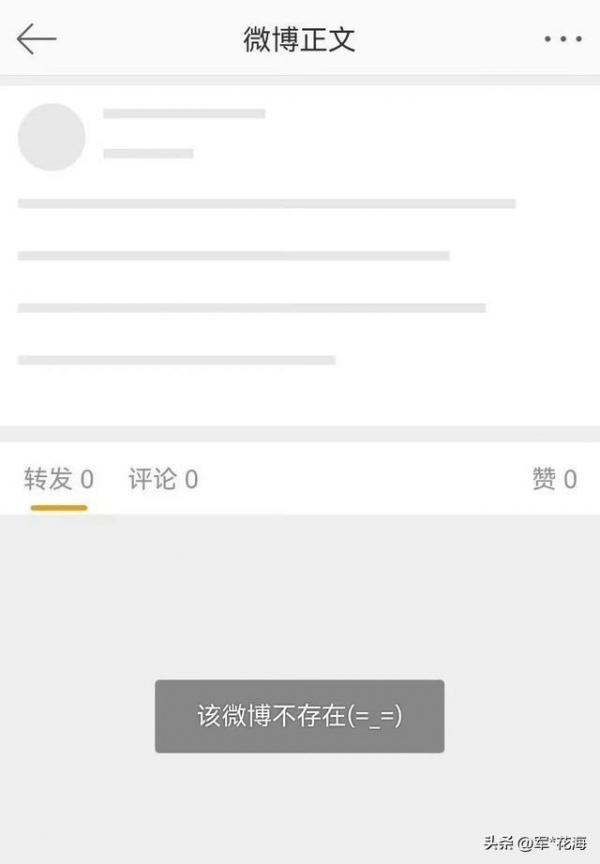This screenshot has width=600, height=864.
Task: Open the three-dot overflow menu
Action: click(562, 39)
